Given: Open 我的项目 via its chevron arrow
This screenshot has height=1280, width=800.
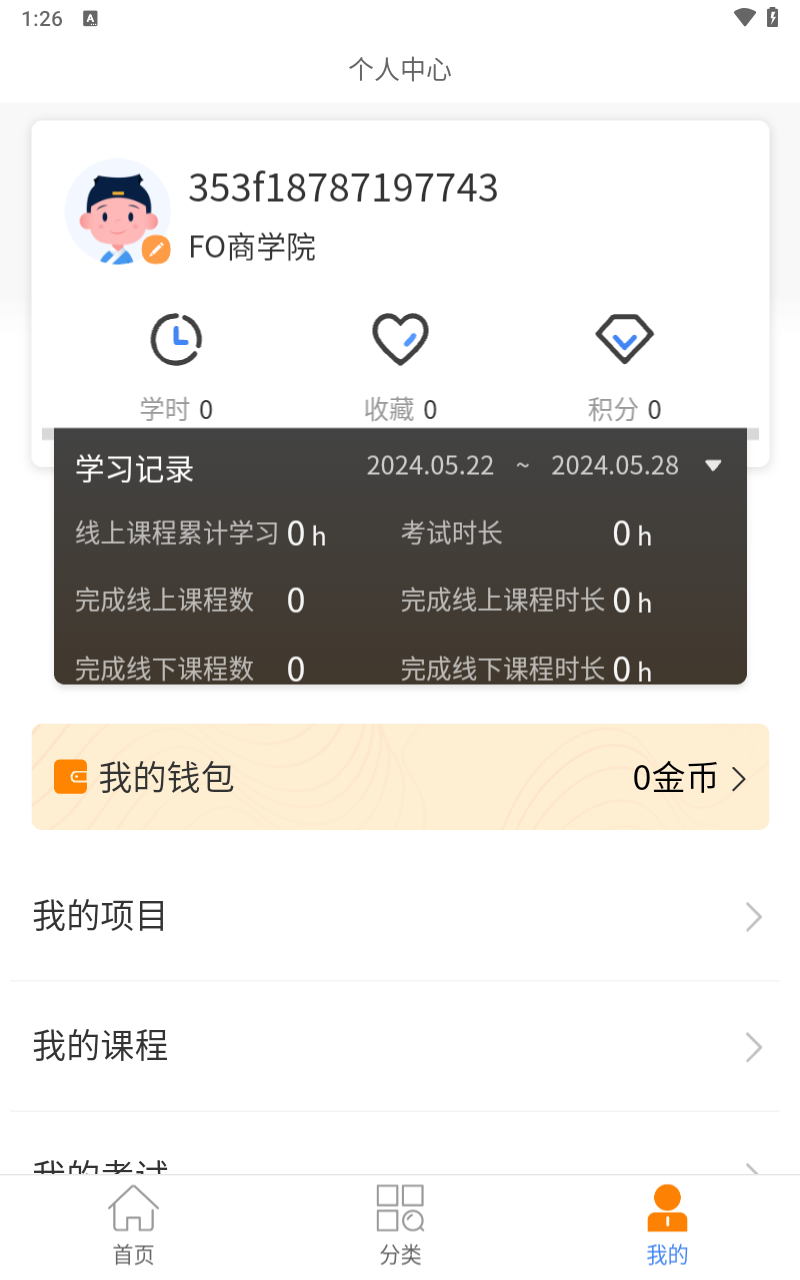Looking at the screenshot, I should pos(754,917).
